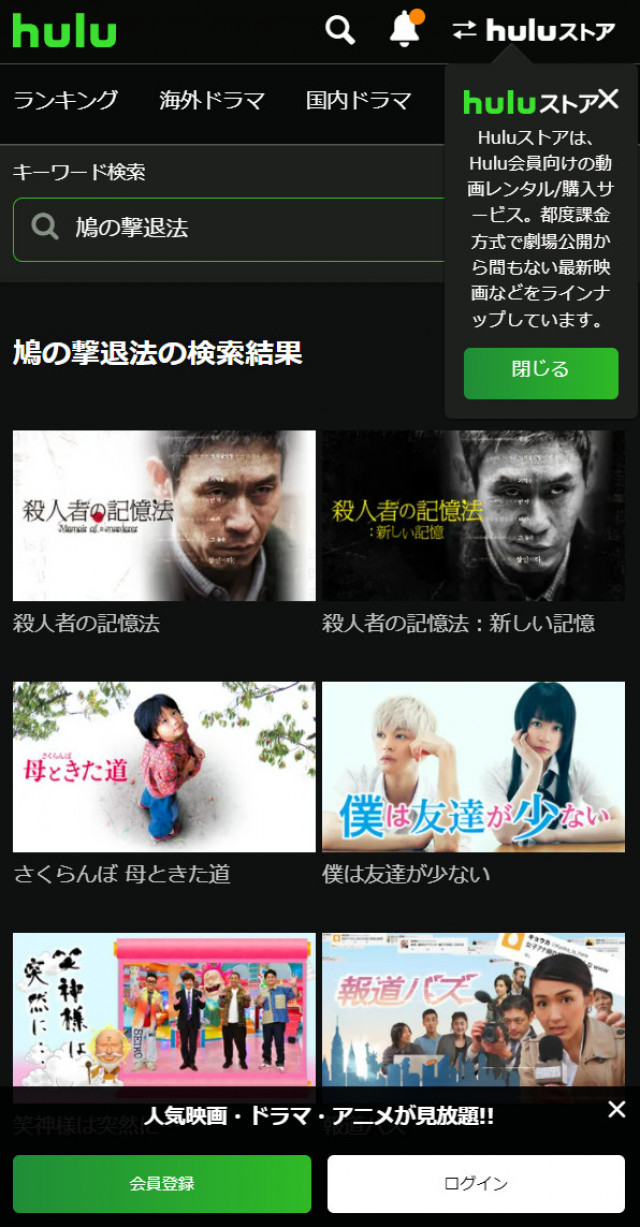The width and height of the screenshot is (640, 1227).
Task: Dismiss the 見放題 bottom banner
Action: tap(617, 1109)
